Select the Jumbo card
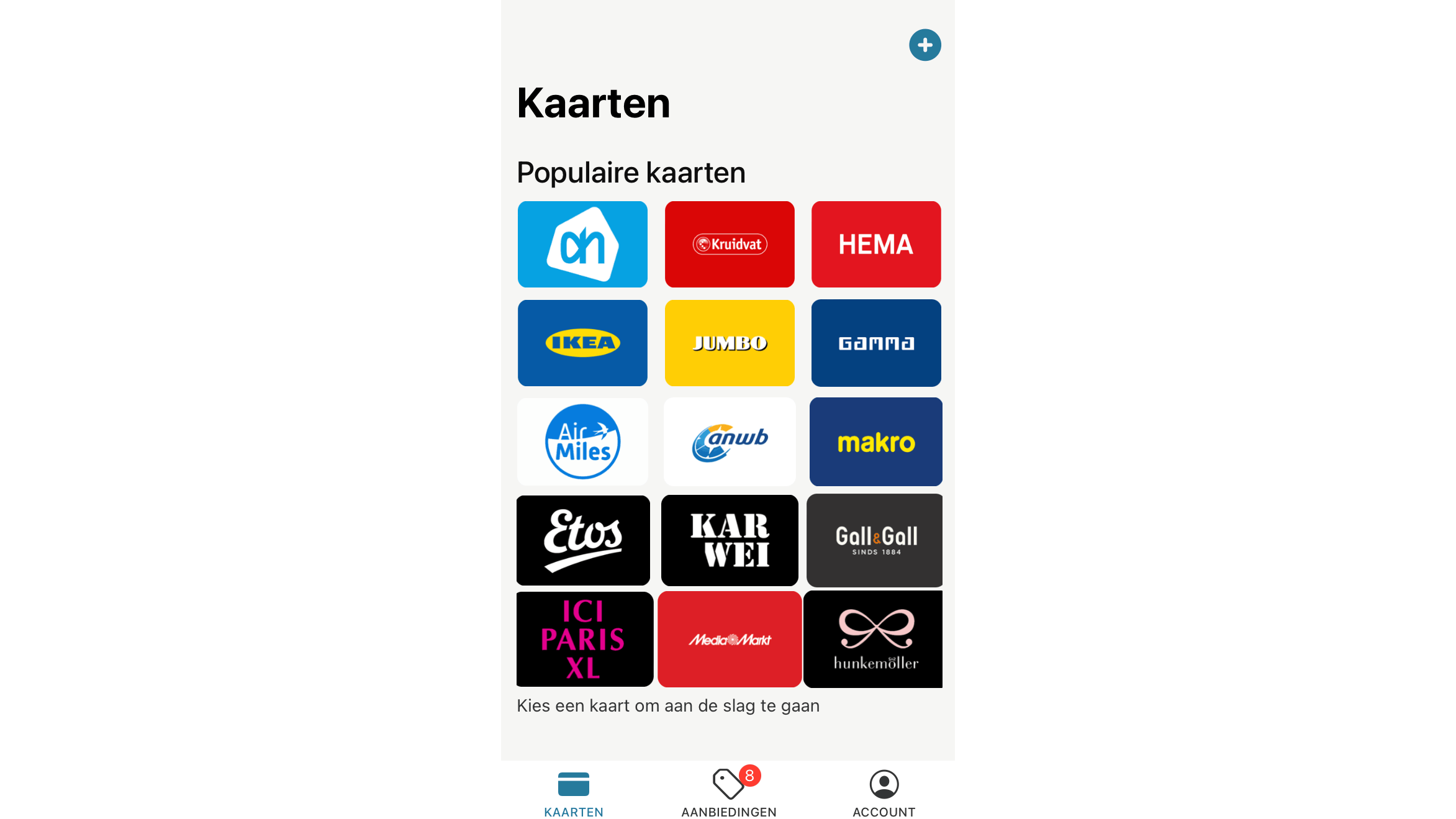 pos(730,343)
